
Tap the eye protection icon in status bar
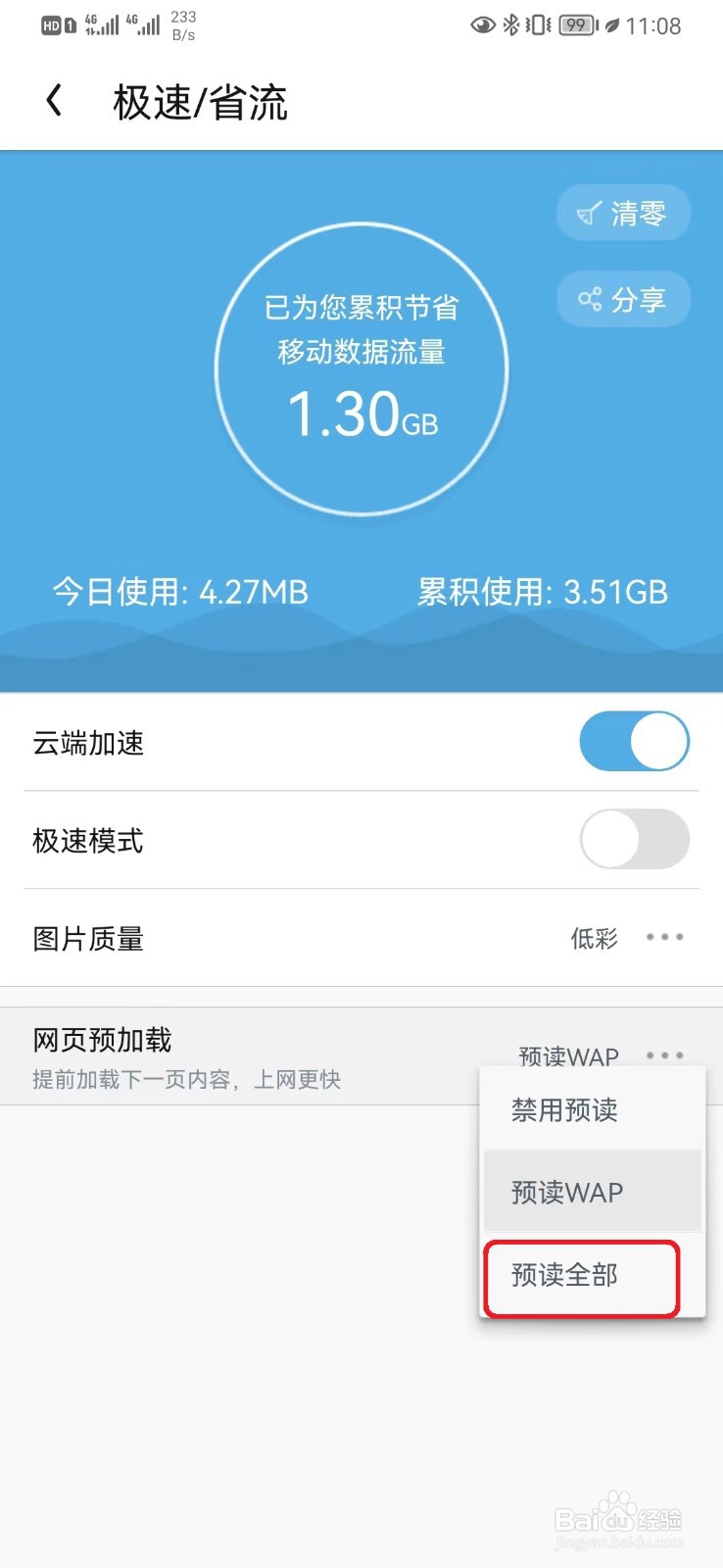(481, 25)
